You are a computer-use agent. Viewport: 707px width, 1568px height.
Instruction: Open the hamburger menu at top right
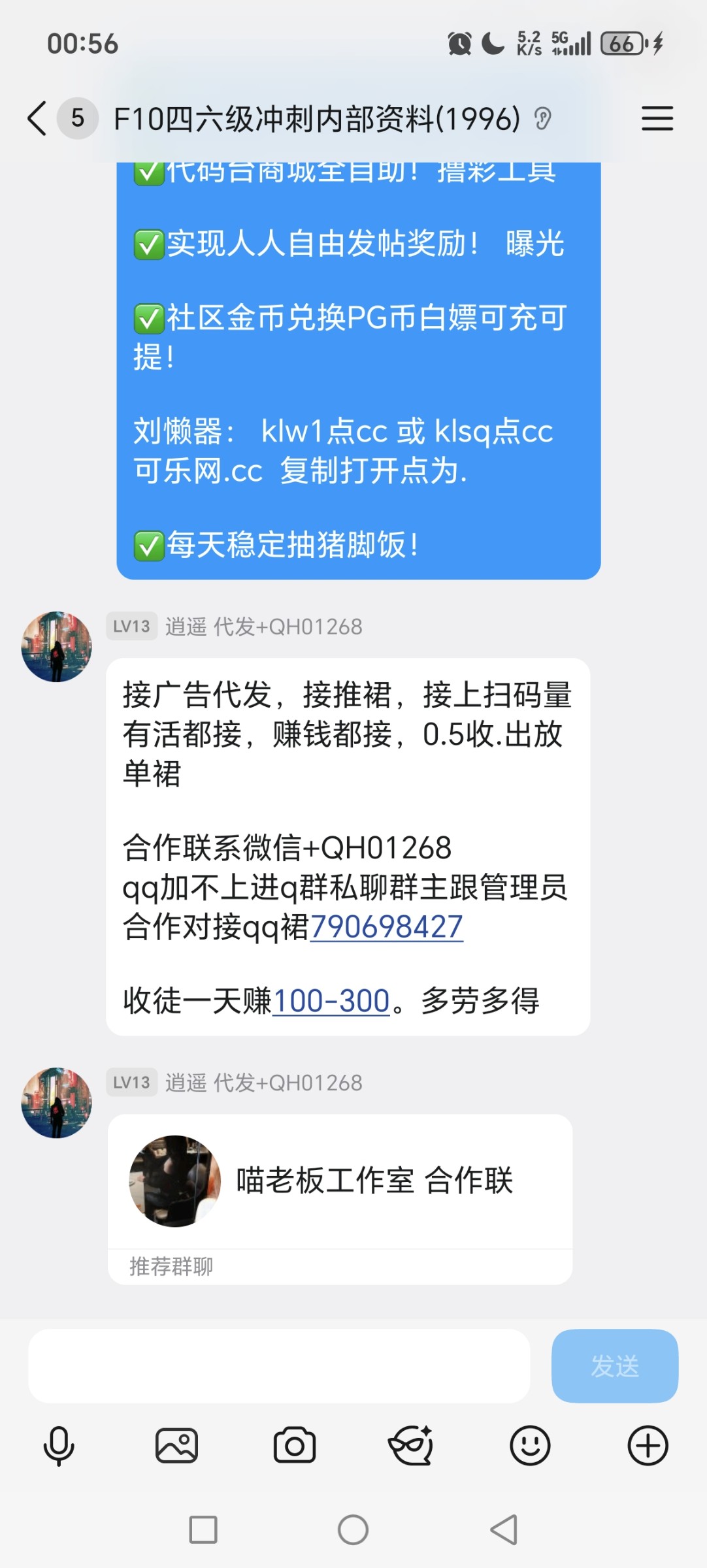[x=657, y=118]
